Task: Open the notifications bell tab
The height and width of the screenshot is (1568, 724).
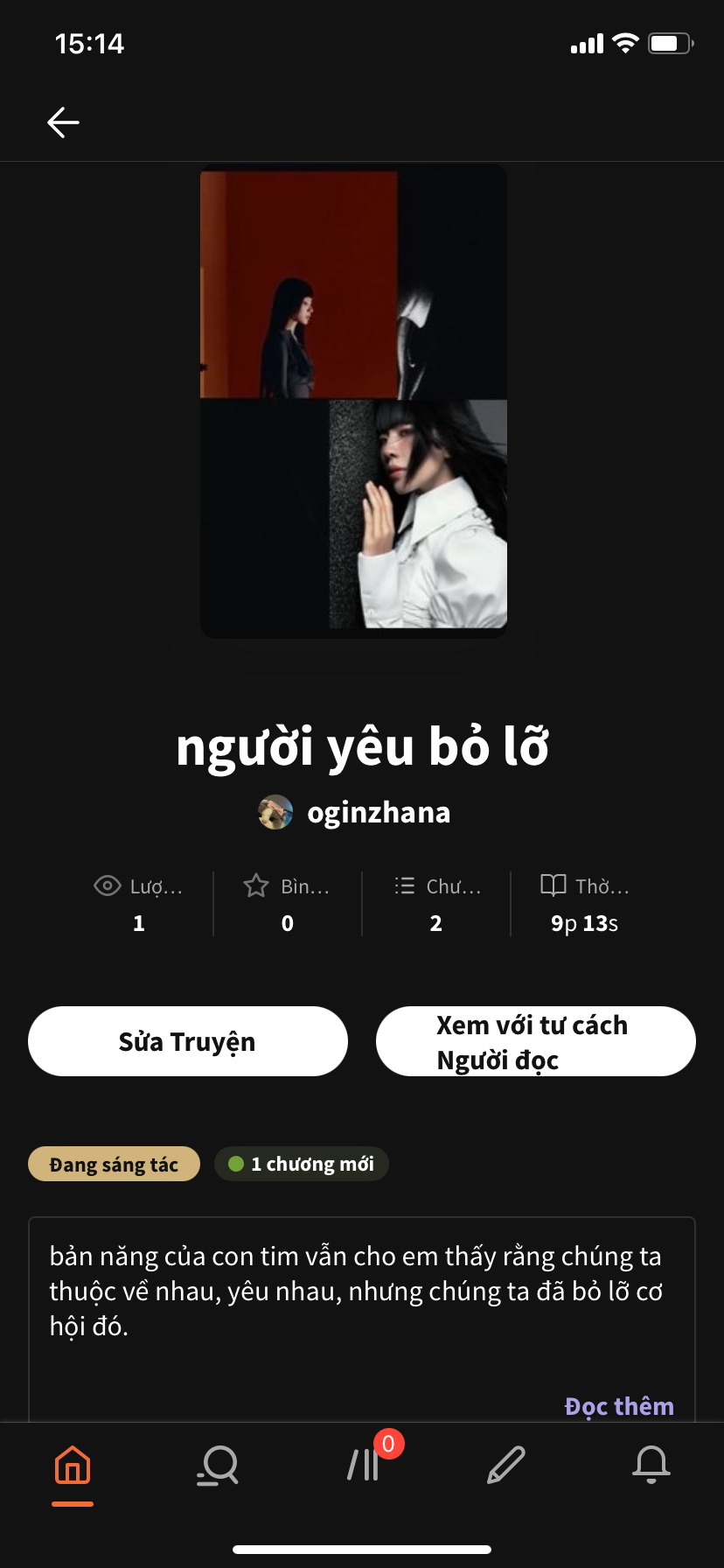Action: pos(651,1466)
